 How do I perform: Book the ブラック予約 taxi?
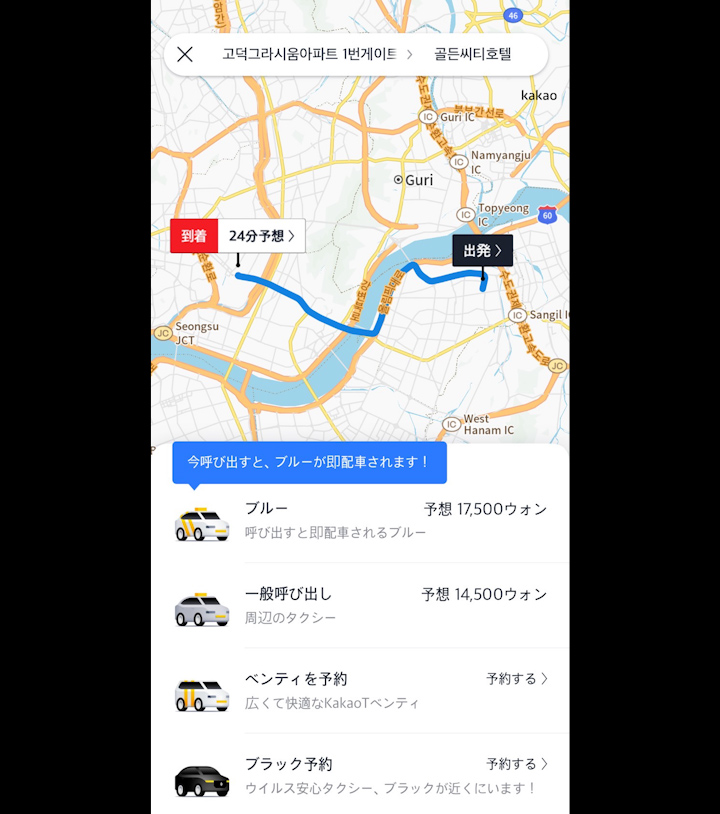pos(360,775)
